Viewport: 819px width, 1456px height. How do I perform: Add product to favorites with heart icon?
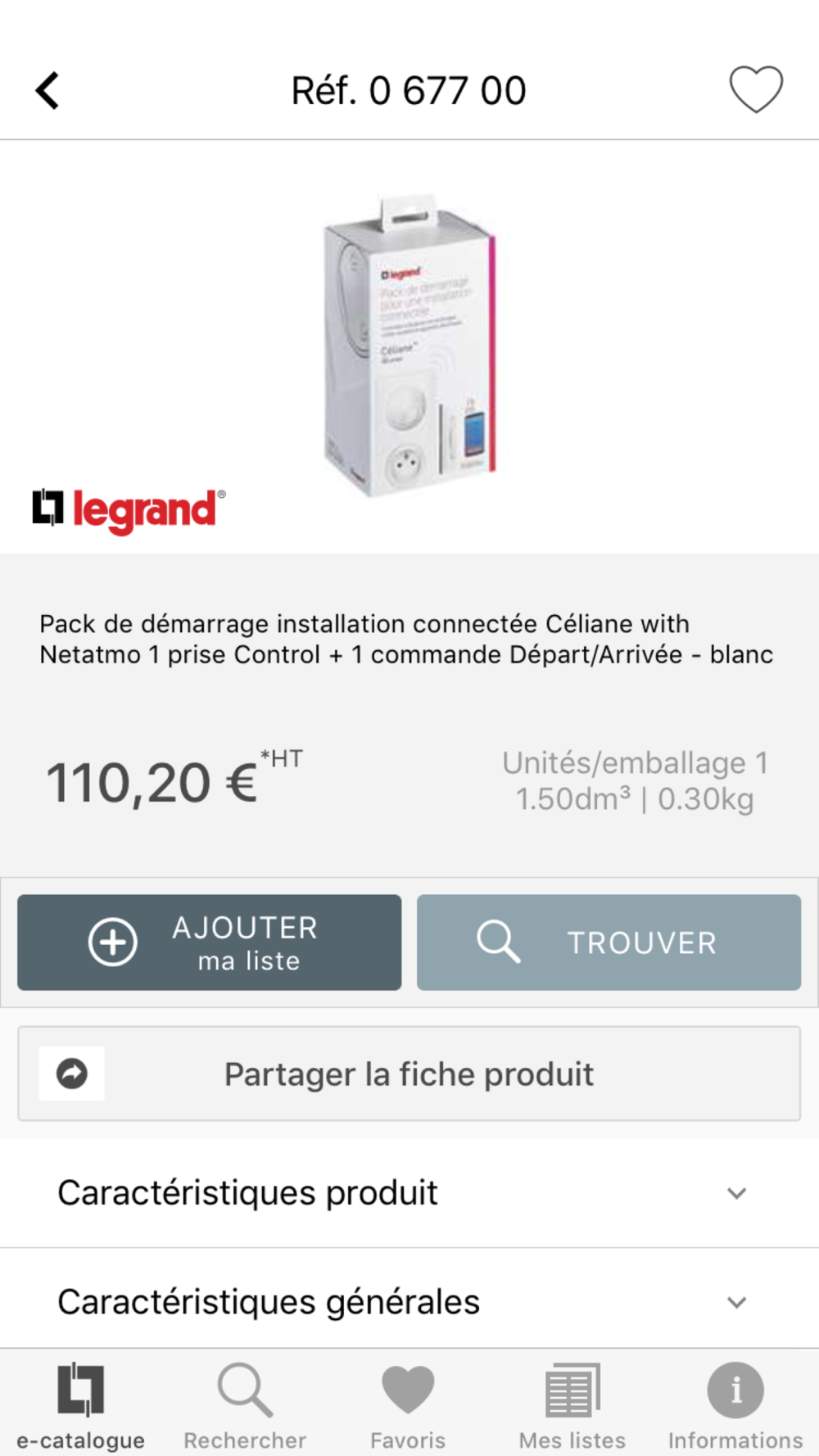756,88
